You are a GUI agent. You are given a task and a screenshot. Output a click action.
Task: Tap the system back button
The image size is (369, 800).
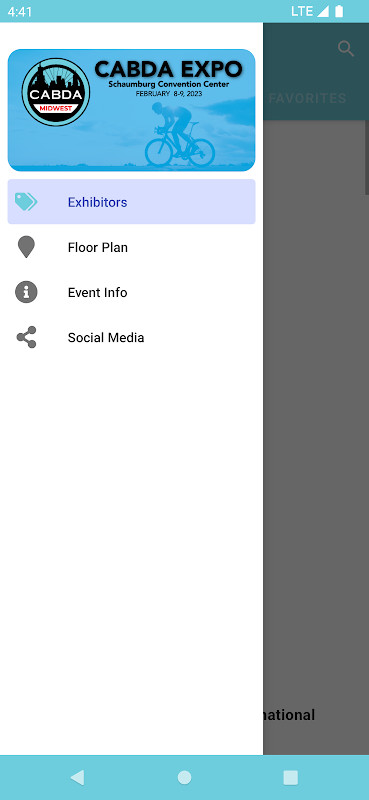coord(77,778)
